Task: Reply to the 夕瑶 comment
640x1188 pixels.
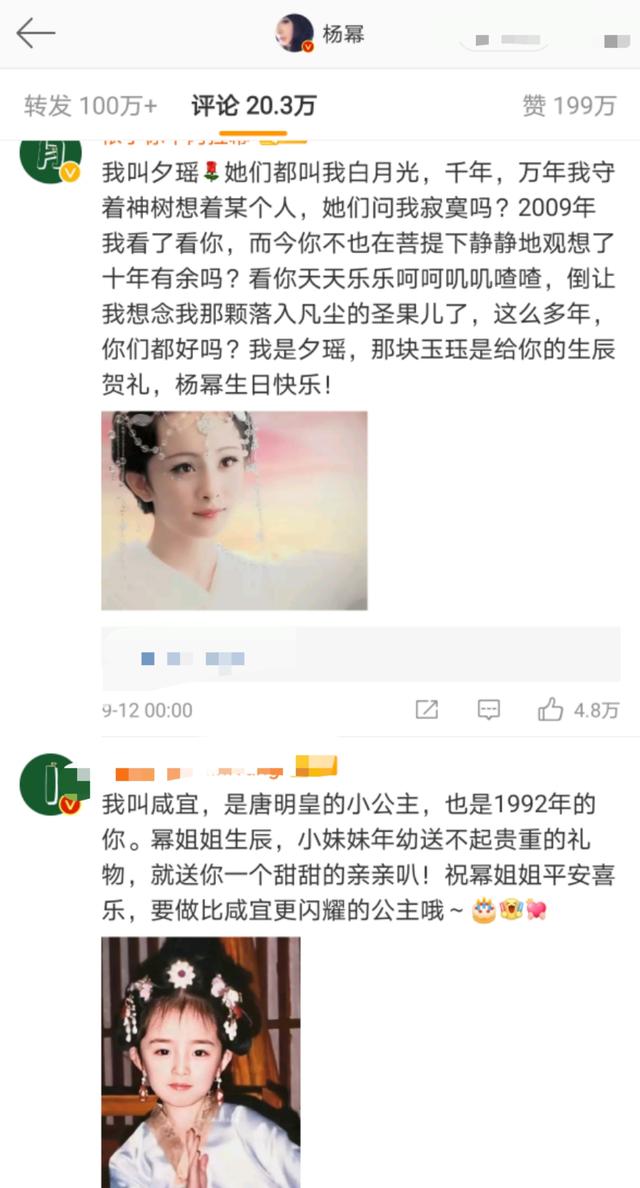Action: 489,710
